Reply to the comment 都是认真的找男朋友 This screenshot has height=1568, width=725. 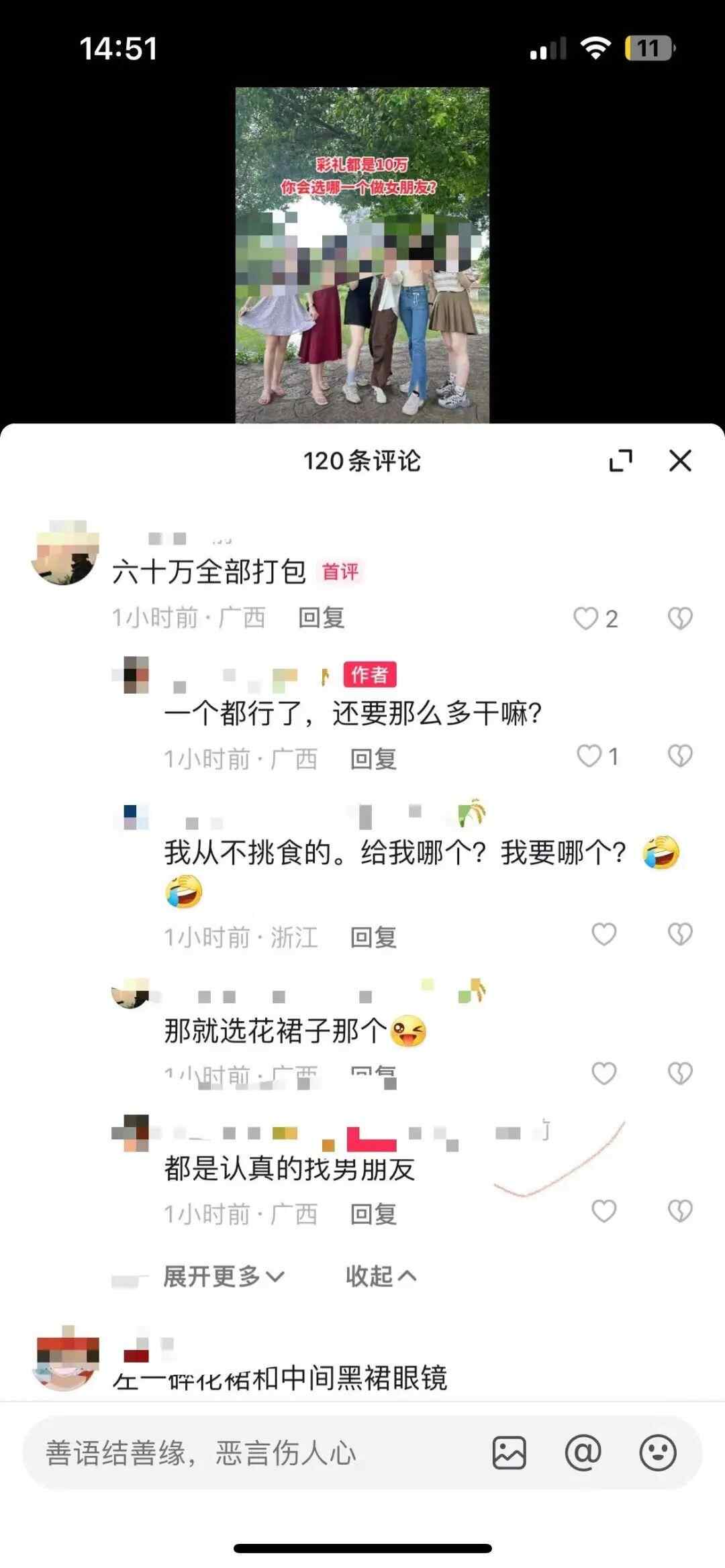click(373, 1214)
